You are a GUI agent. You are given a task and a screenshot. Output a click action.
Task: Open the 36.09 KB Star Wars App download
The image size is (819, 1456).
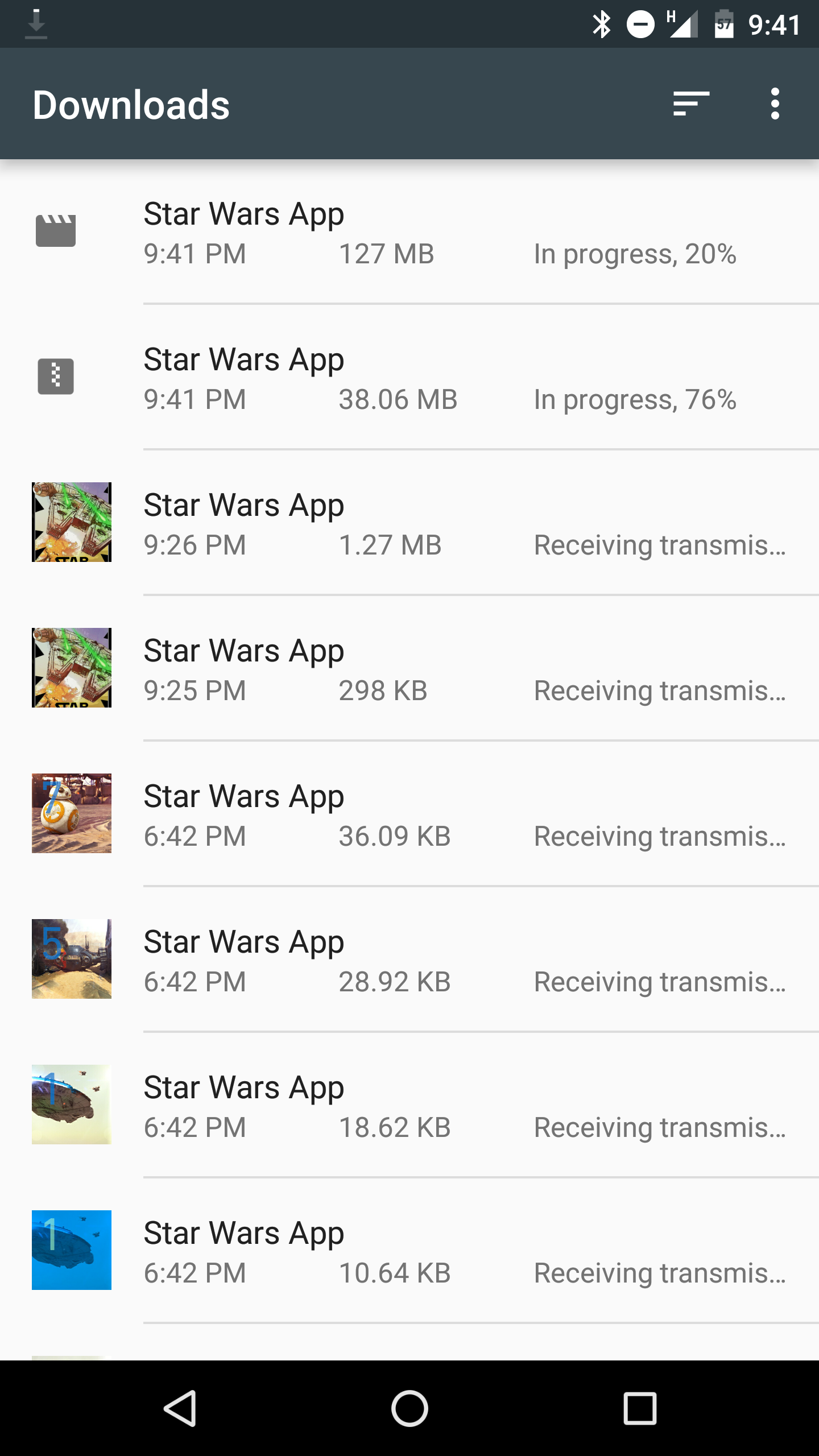pos(409,814)
